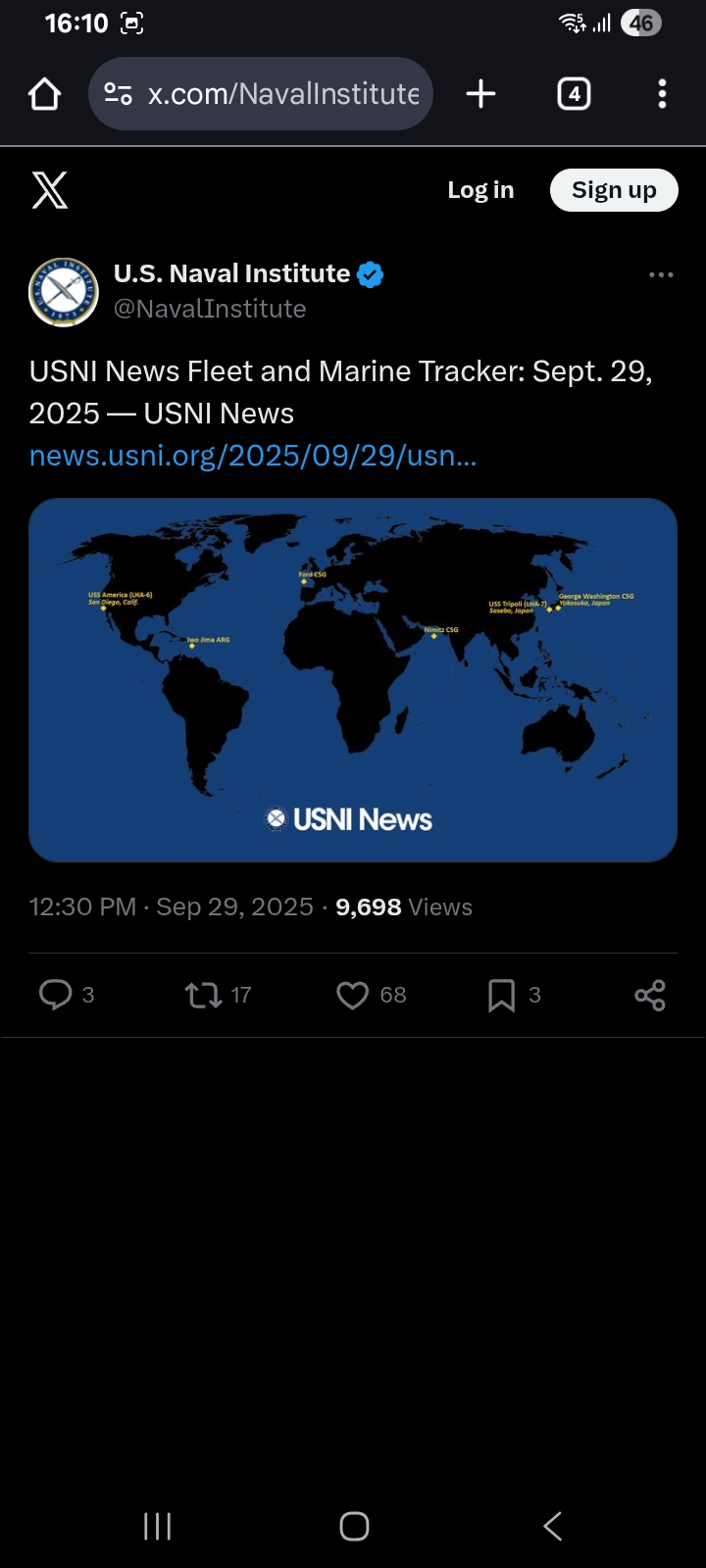Like the USNI News tracker post
The width and height of the screenshot is (706, 1568).
click(353, 995)
